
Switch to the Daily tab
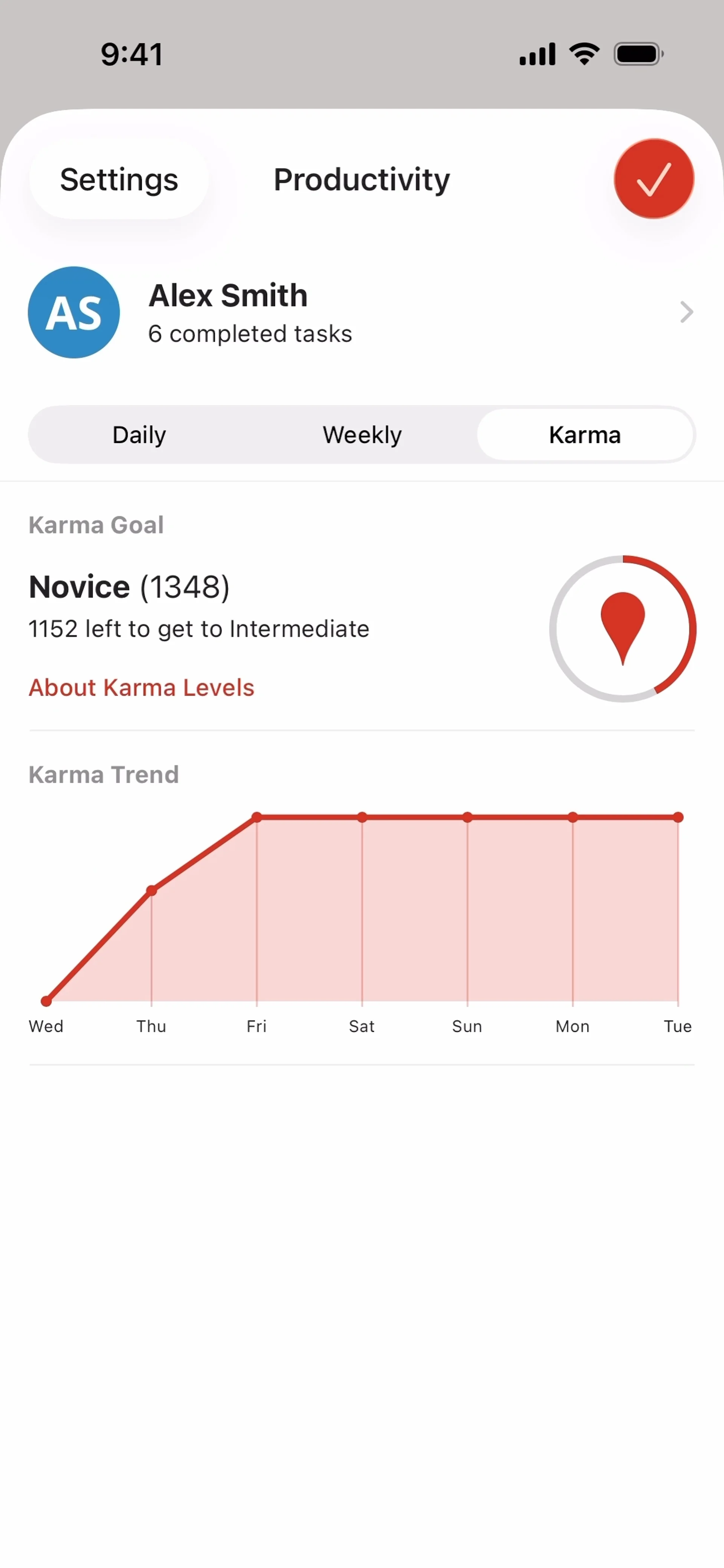(x=140, y=435)
